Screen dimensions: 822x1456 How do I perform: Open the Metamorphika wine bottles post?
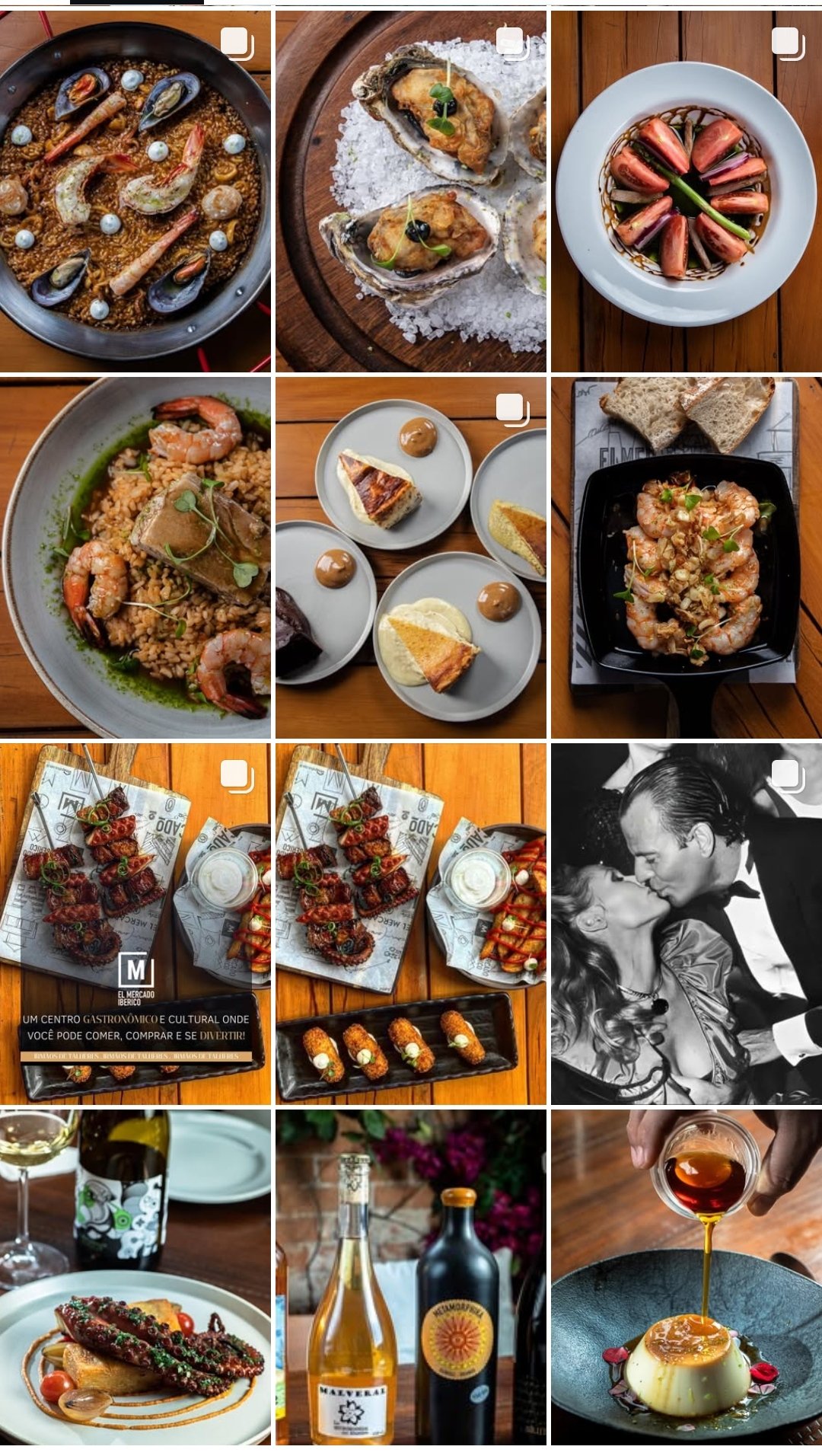pos(410,1276)
